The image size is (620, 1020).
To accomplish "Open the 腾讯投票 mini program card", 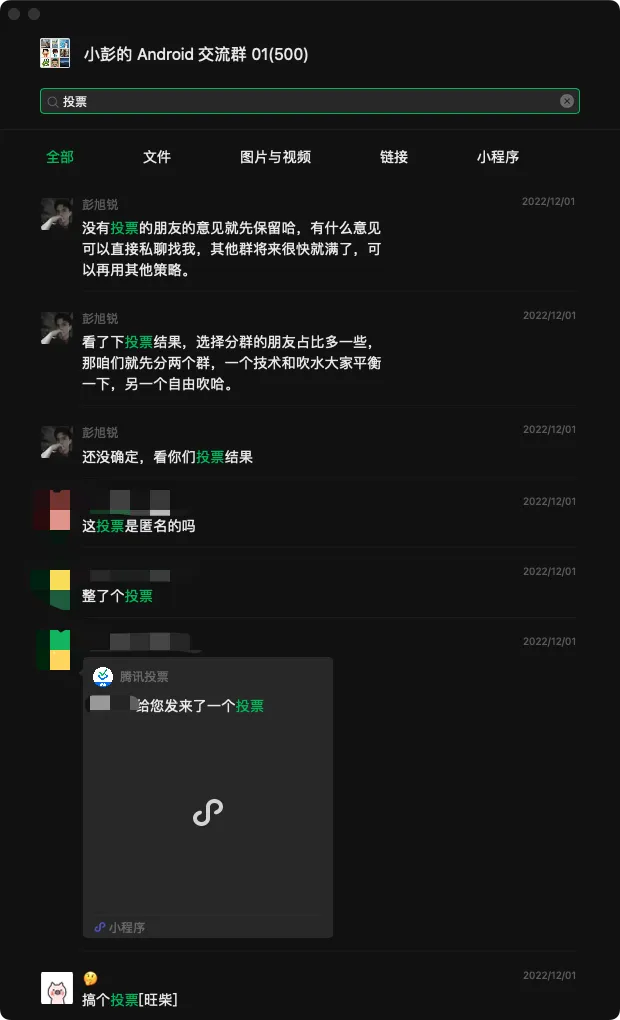I will tap(208, 797).
